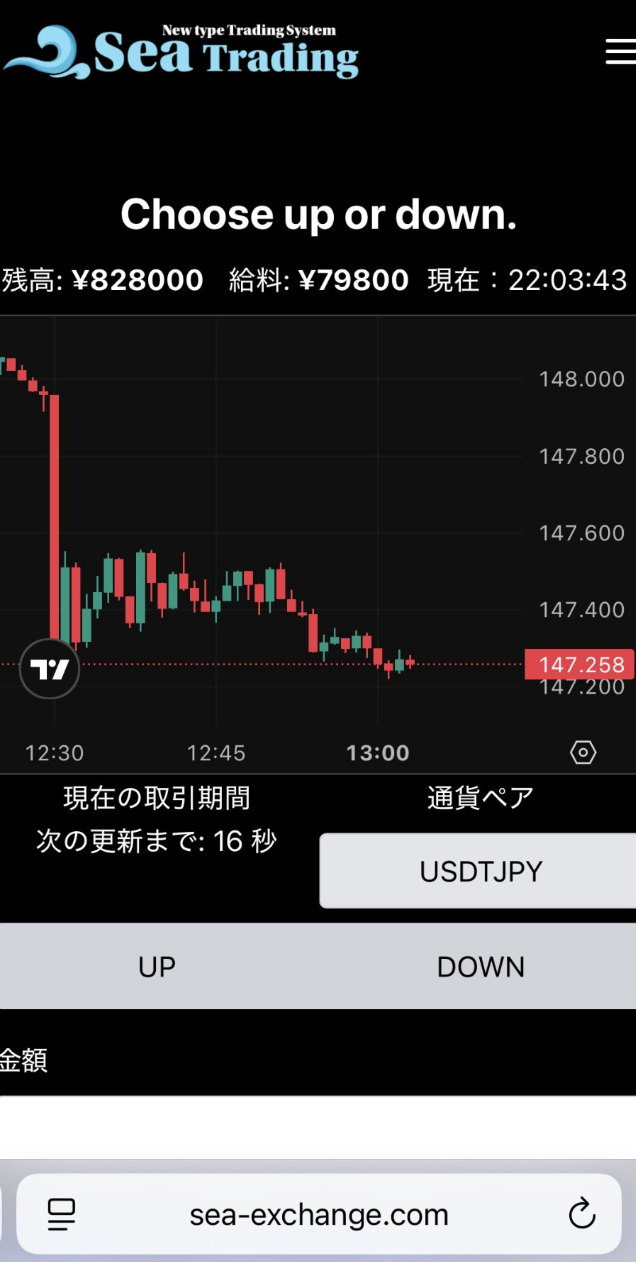
Task: Focus the 金額 amount input field
Action: [318, 1127]
